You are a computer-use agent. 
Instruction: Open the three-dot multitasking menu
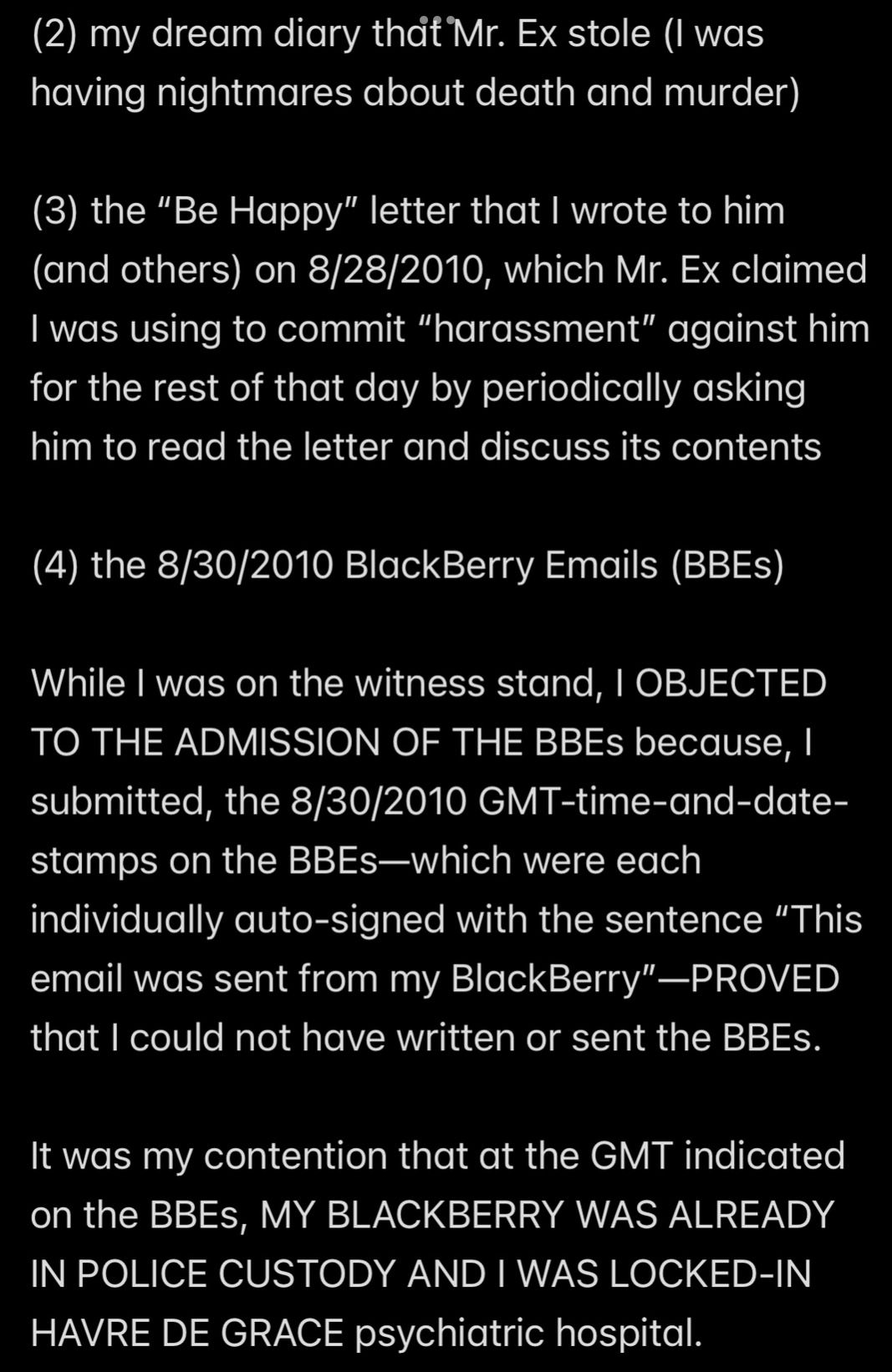click(x=437, y=18)
